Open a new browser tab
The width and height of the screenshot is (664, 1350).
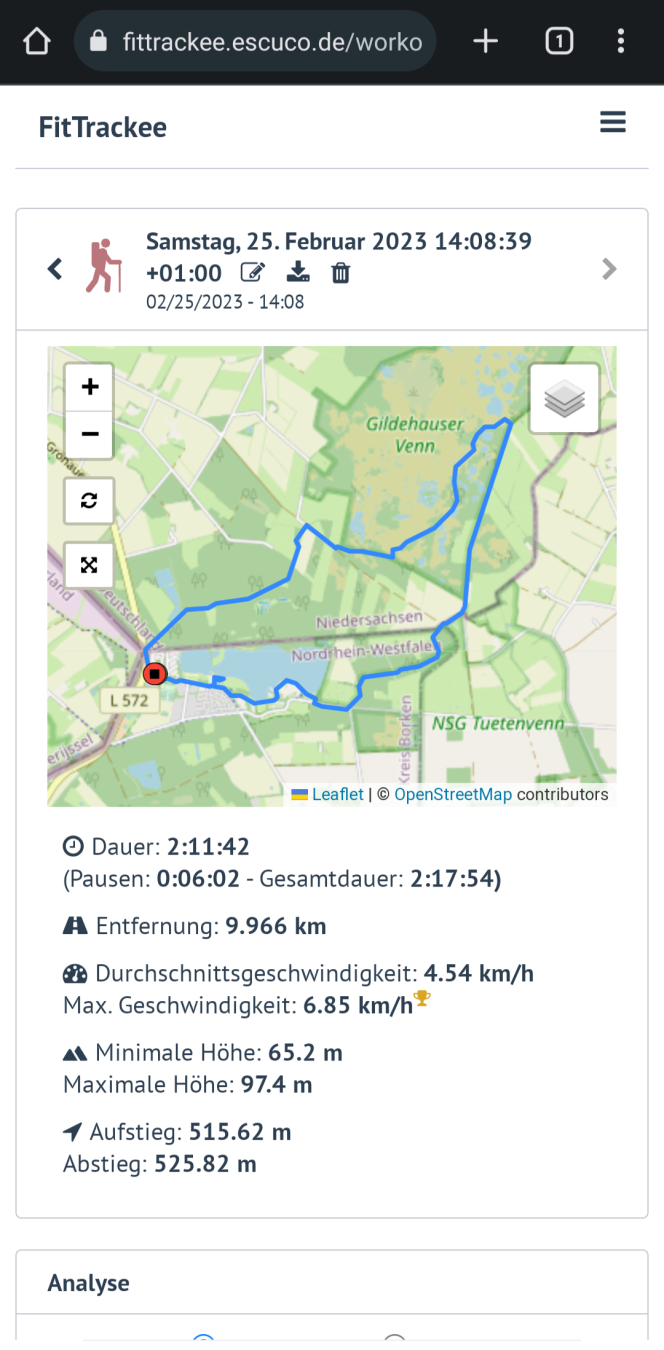click(485, 41)
